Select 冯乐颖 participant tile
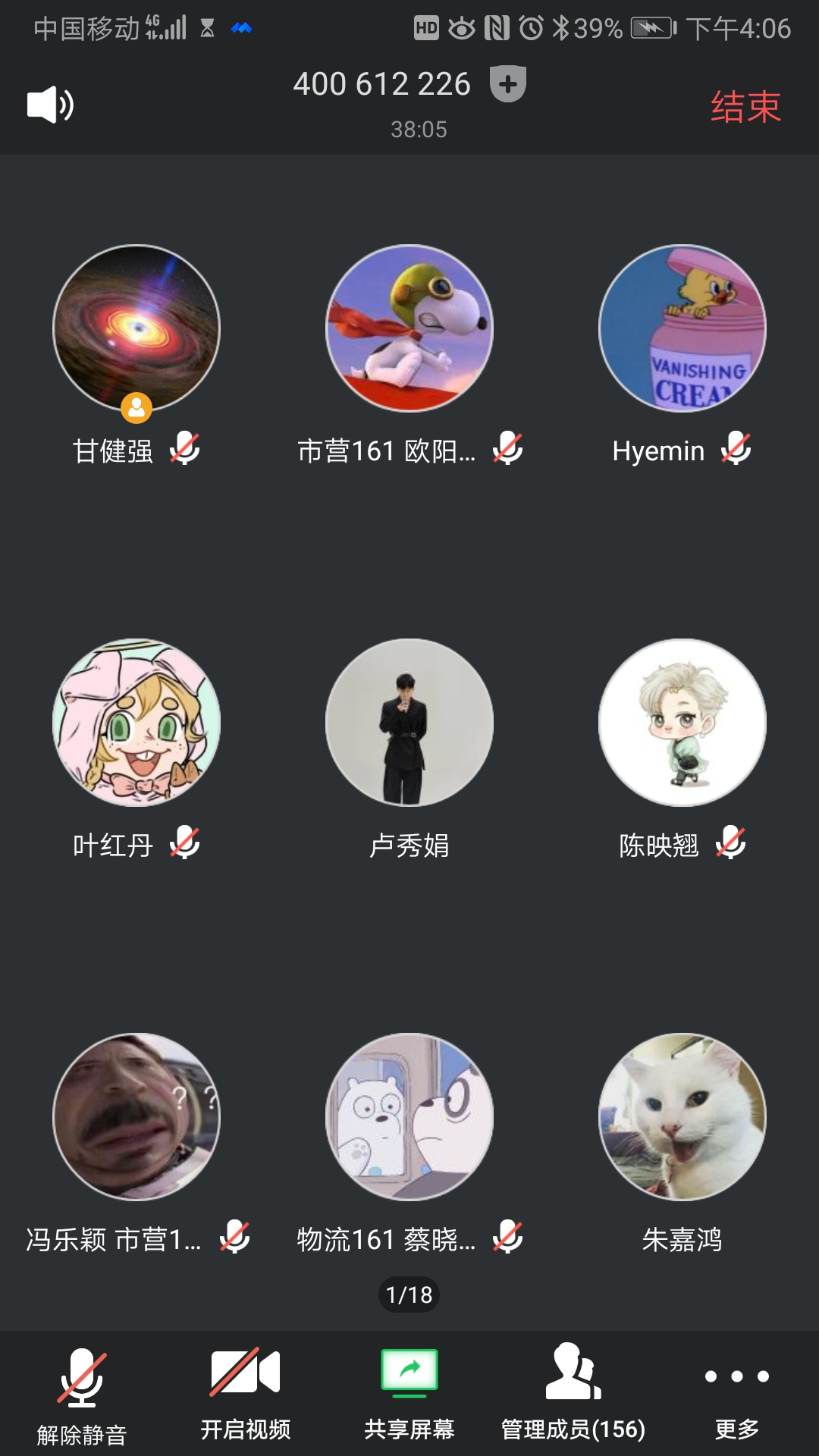The width and height of the screenshot is (819, 1456). pos(136,1117)
